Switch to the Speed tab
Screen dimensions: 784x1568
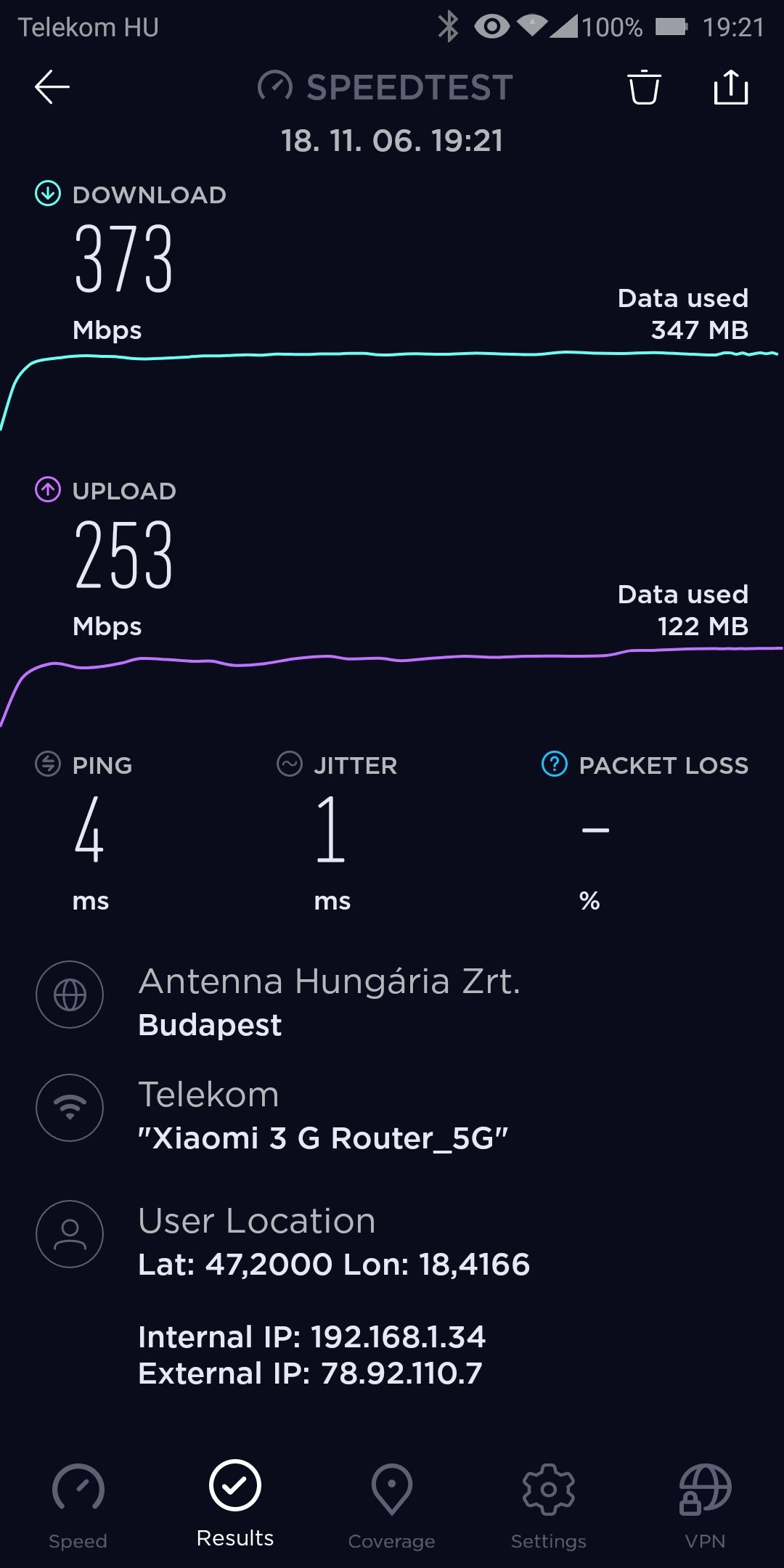coord(78,1506)
